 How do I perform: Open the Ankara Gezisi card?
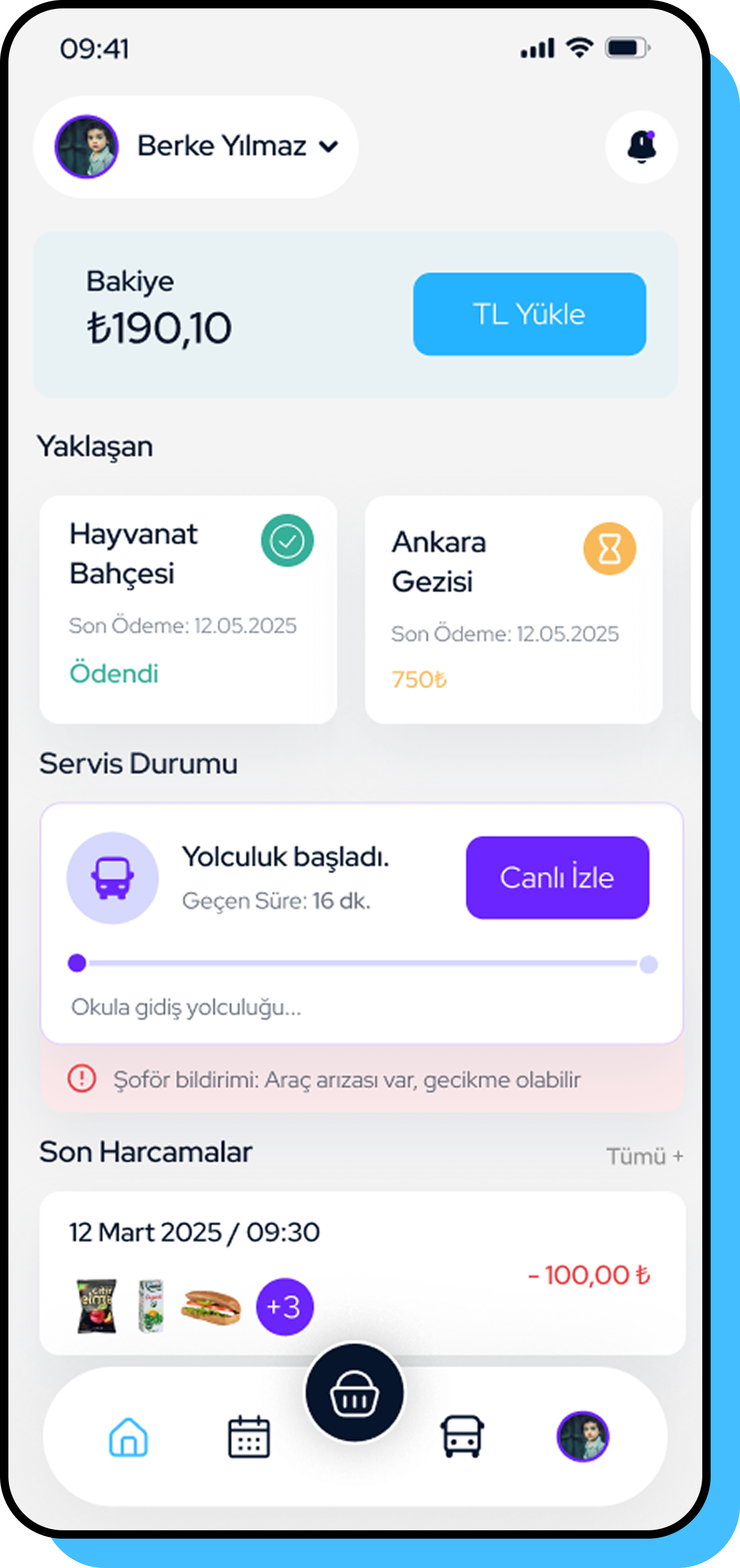pos(513,608)
